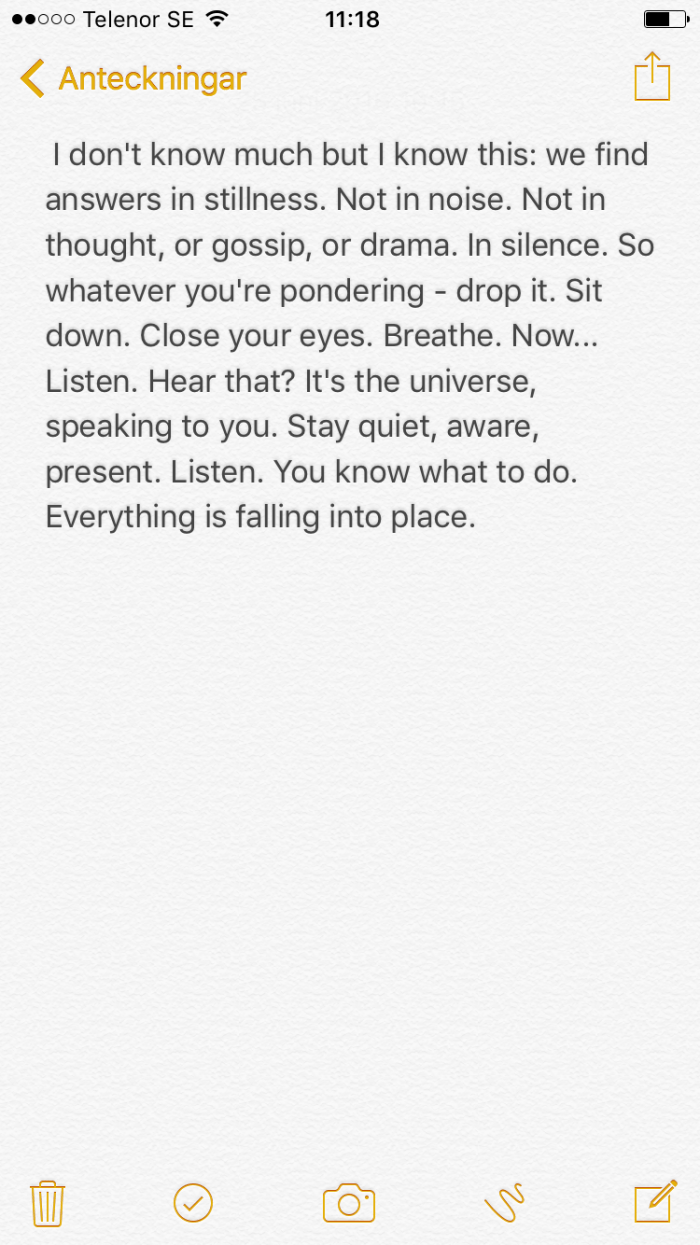
Task: Share this note
Action: click(x=652, y=77)
